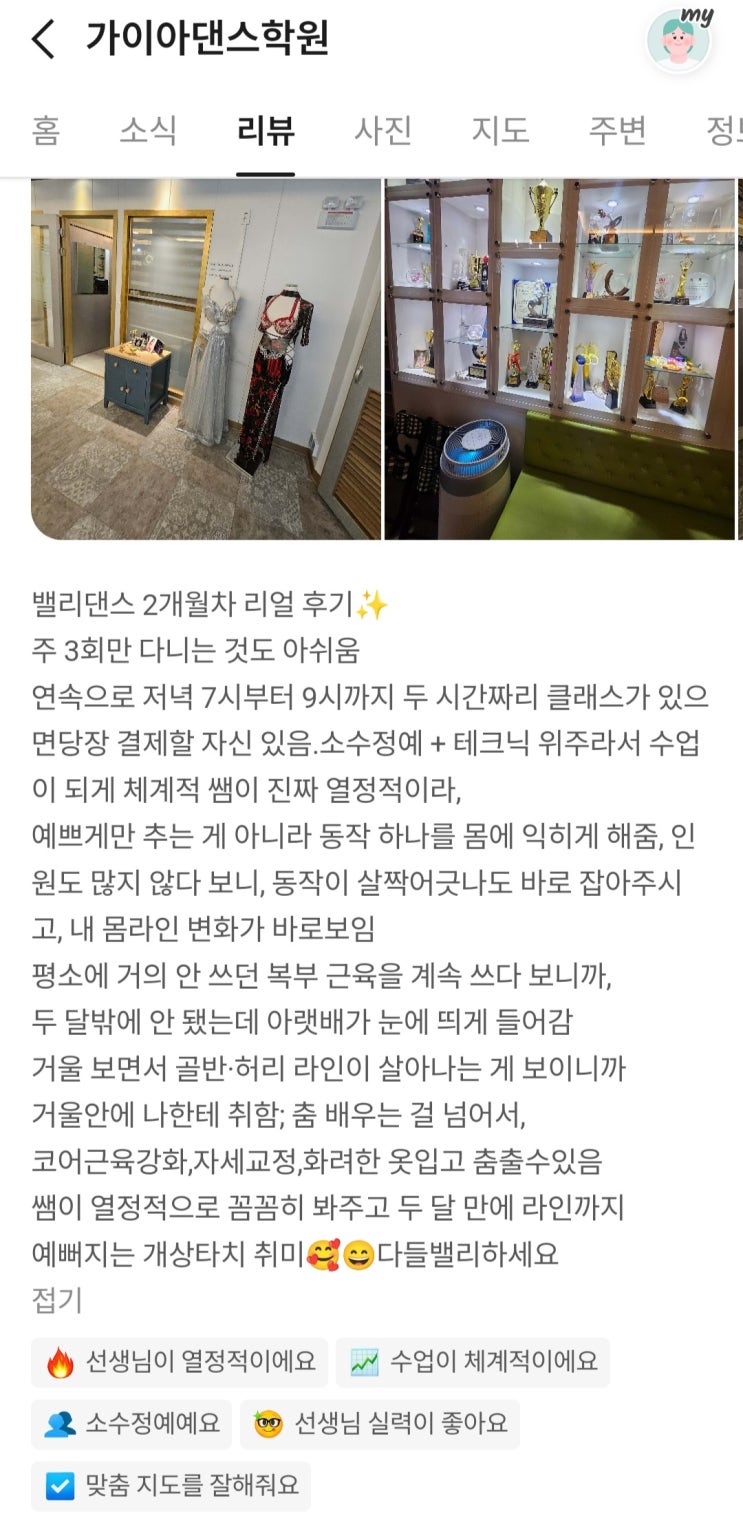Switch to the 소식 tab

[x=148, y=131]
